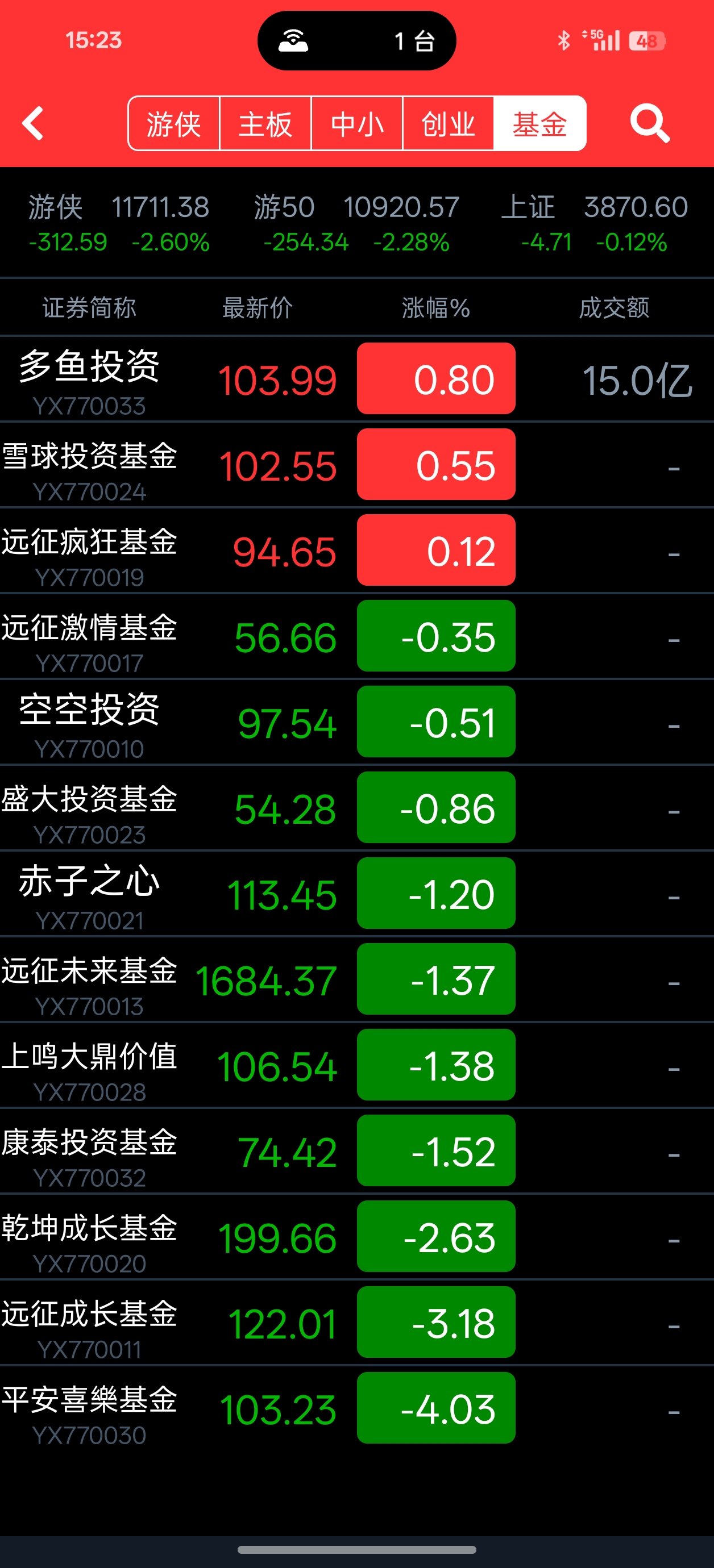Open the 空空投资 row
The width and height of the screenshot is (714, 1568).
pyautogui.click(x=357, y=723)
